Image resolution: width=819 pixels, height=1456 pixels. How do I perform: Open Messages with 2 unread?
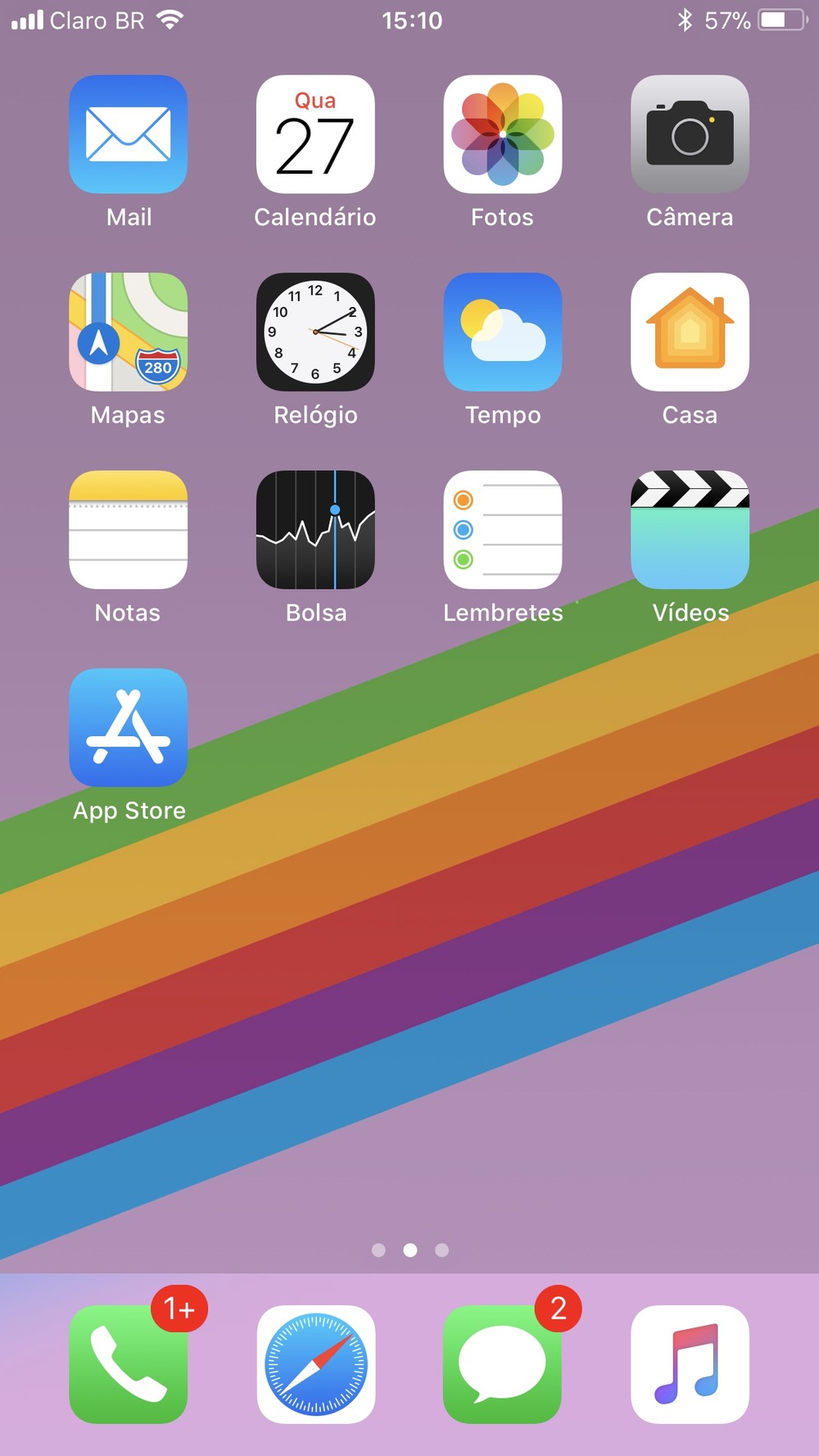[x=503, y=1364]
